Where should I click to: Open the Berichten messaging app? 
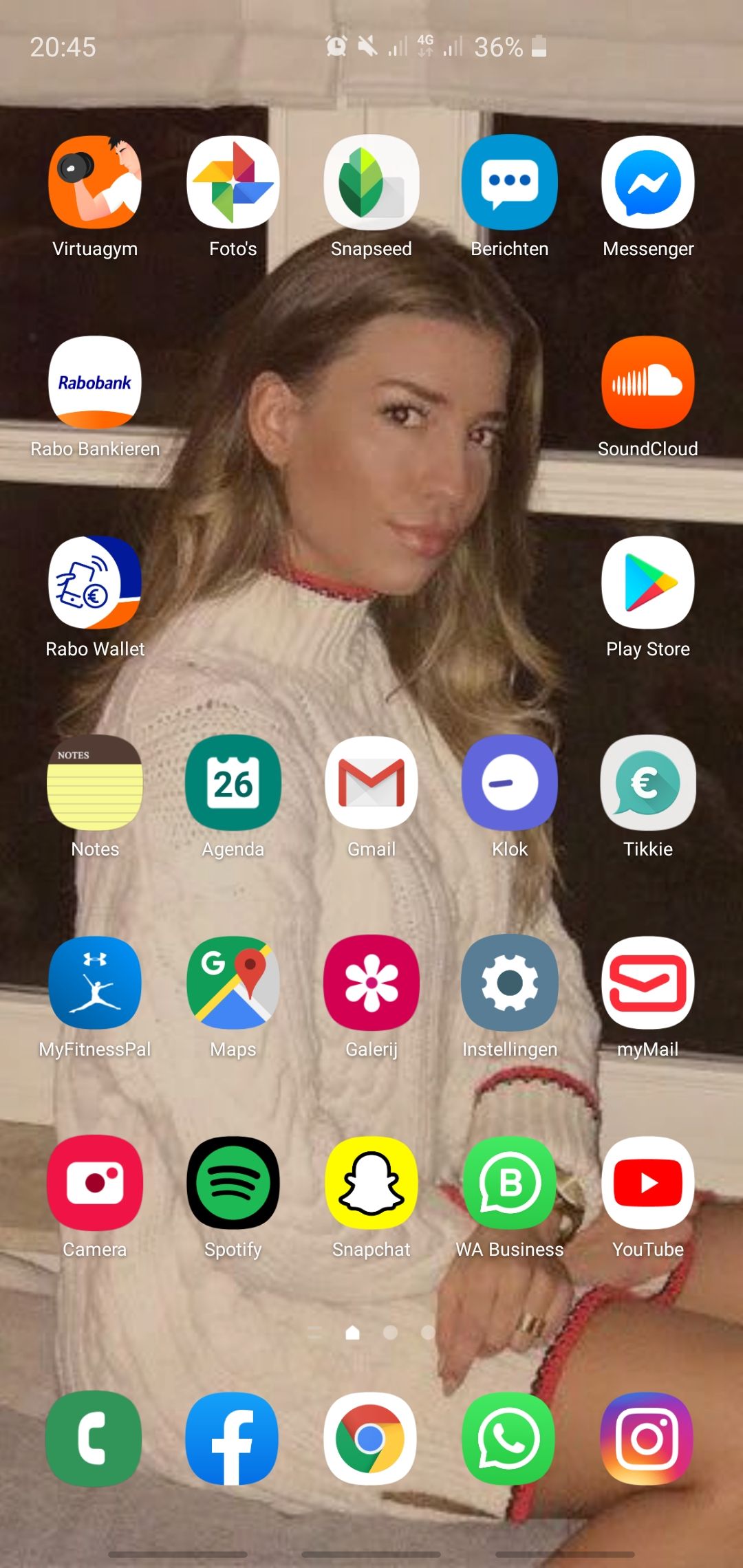(x=510, y=182)
